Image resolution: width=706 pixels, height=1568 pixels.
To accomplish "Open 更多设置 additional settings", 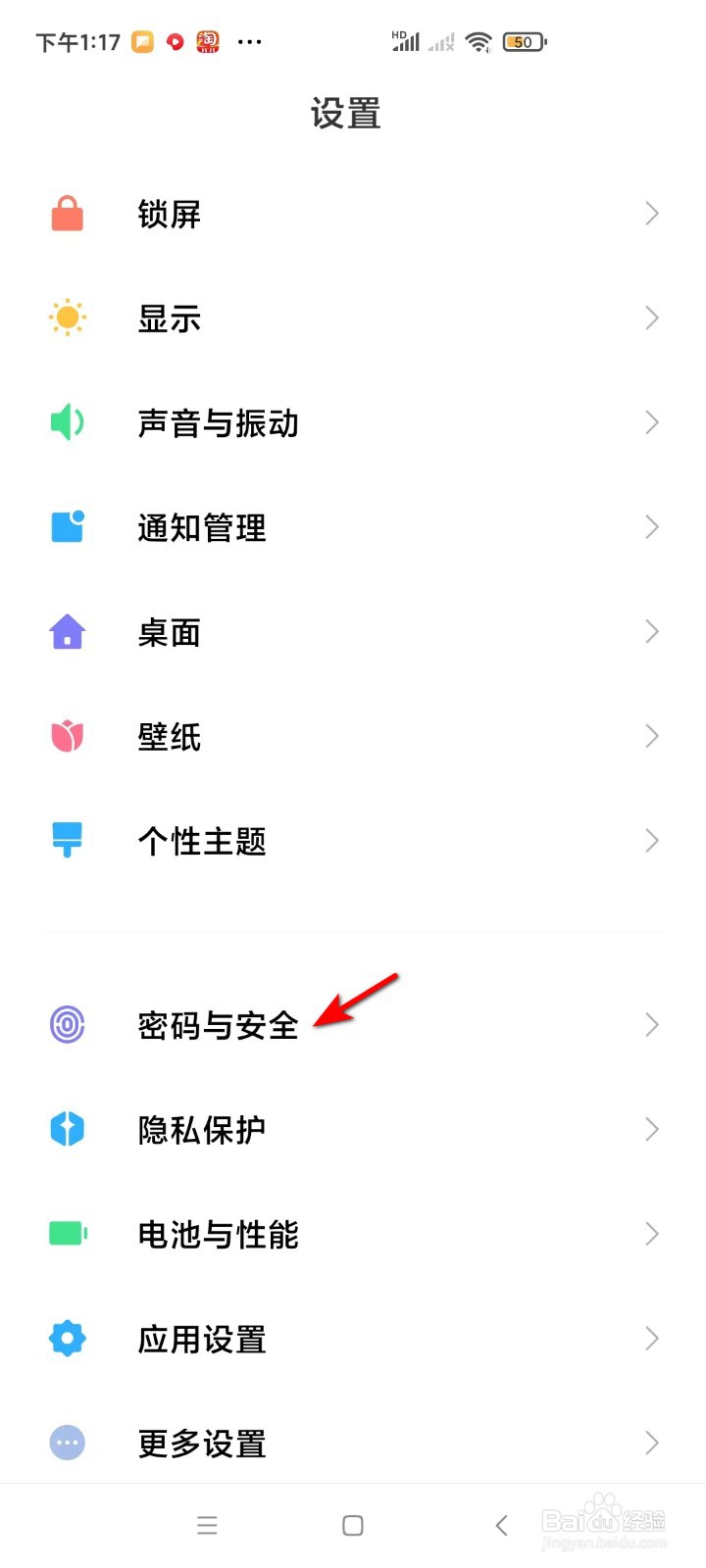I will [353, 1443].
